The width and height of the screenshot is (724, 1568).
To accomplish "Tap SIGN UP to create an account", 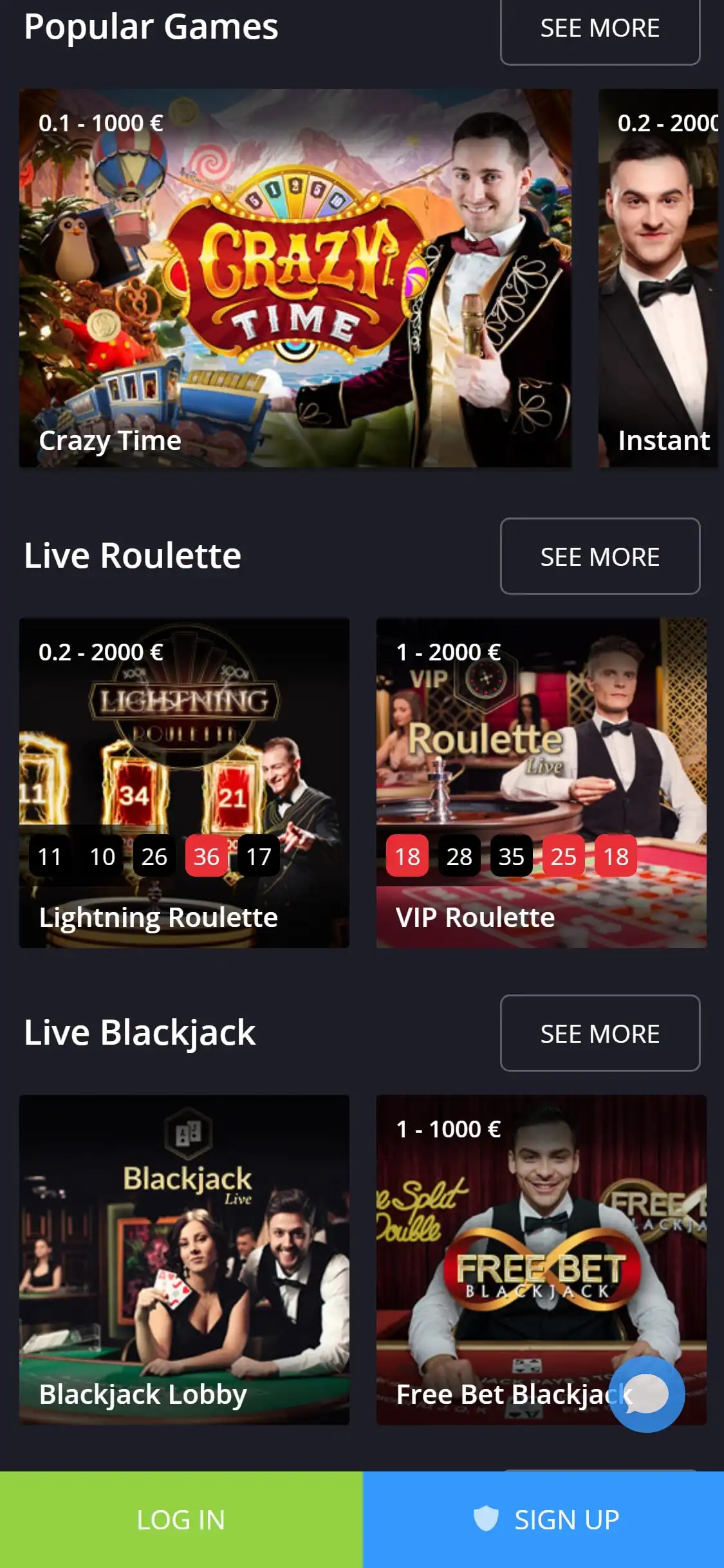I will pyautogui.click(x=544, y=1519).
